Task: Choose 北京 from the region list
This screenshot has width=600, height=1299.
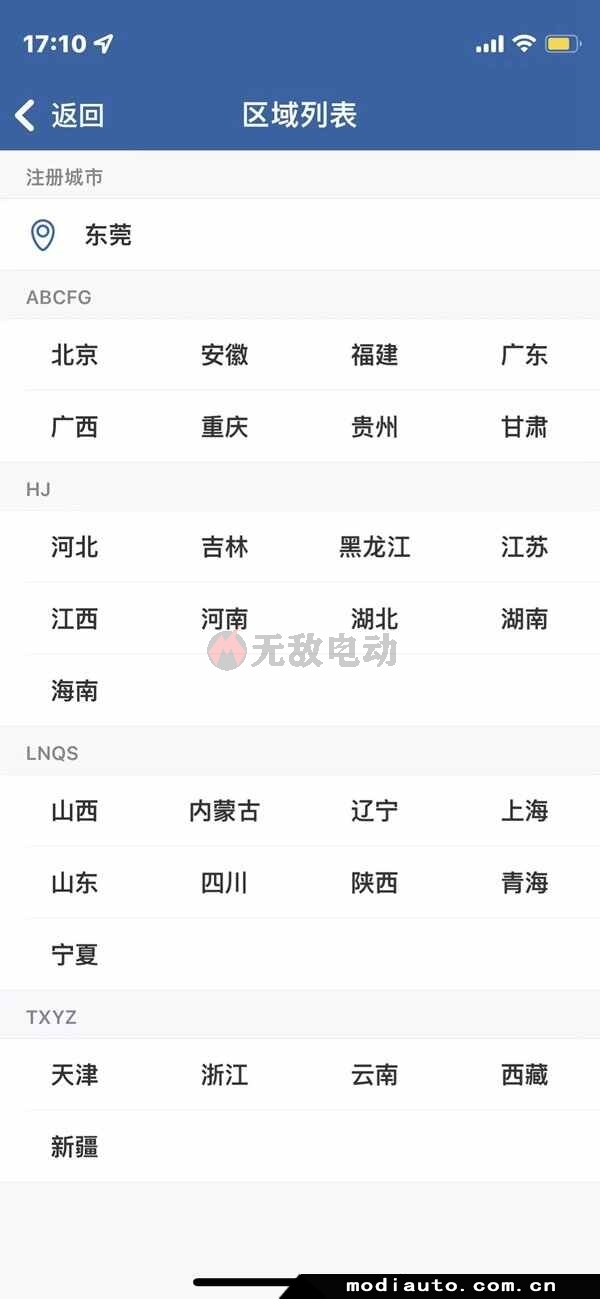Action: pyautogui.click(x=75, y=355)
